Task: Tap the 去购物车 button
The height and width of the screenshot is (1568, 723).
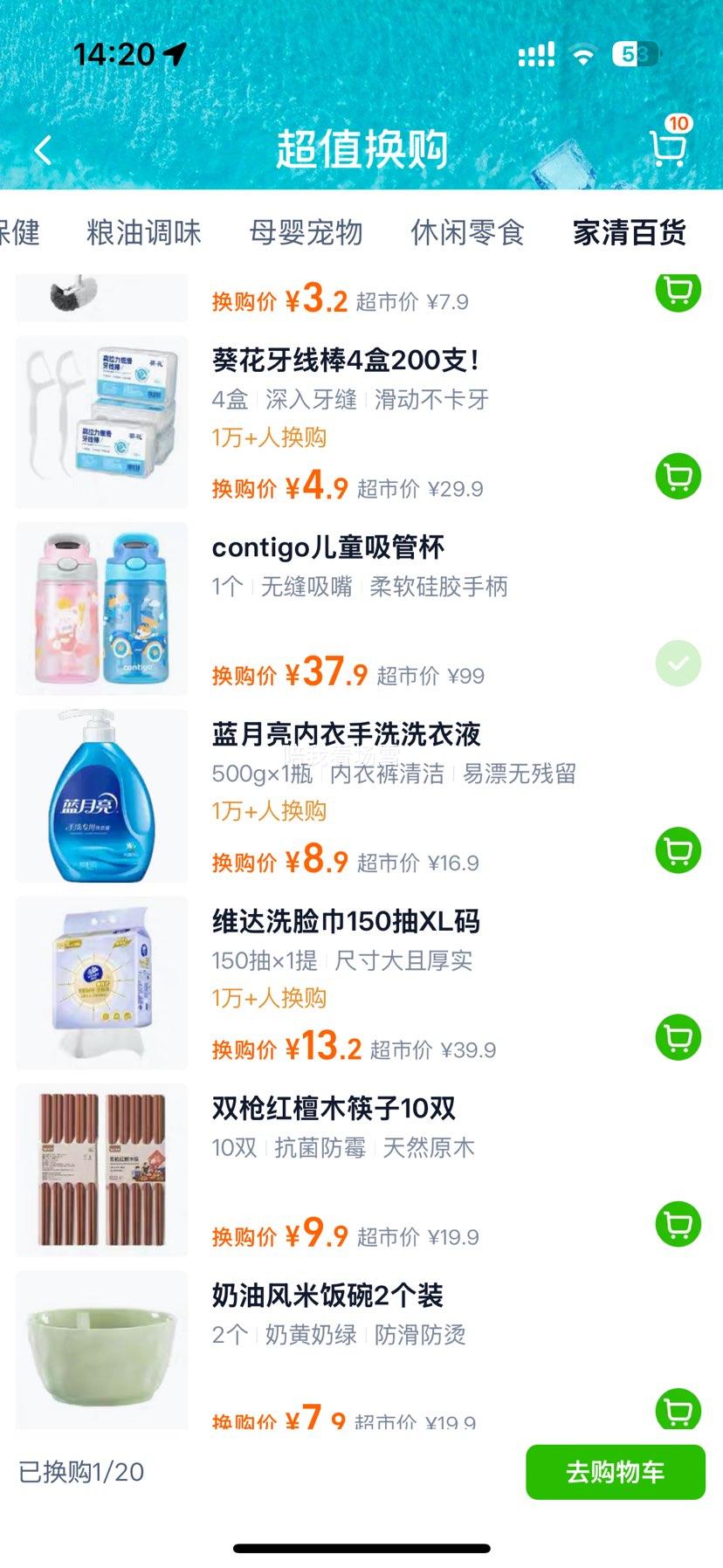Action: [615, 1472]
